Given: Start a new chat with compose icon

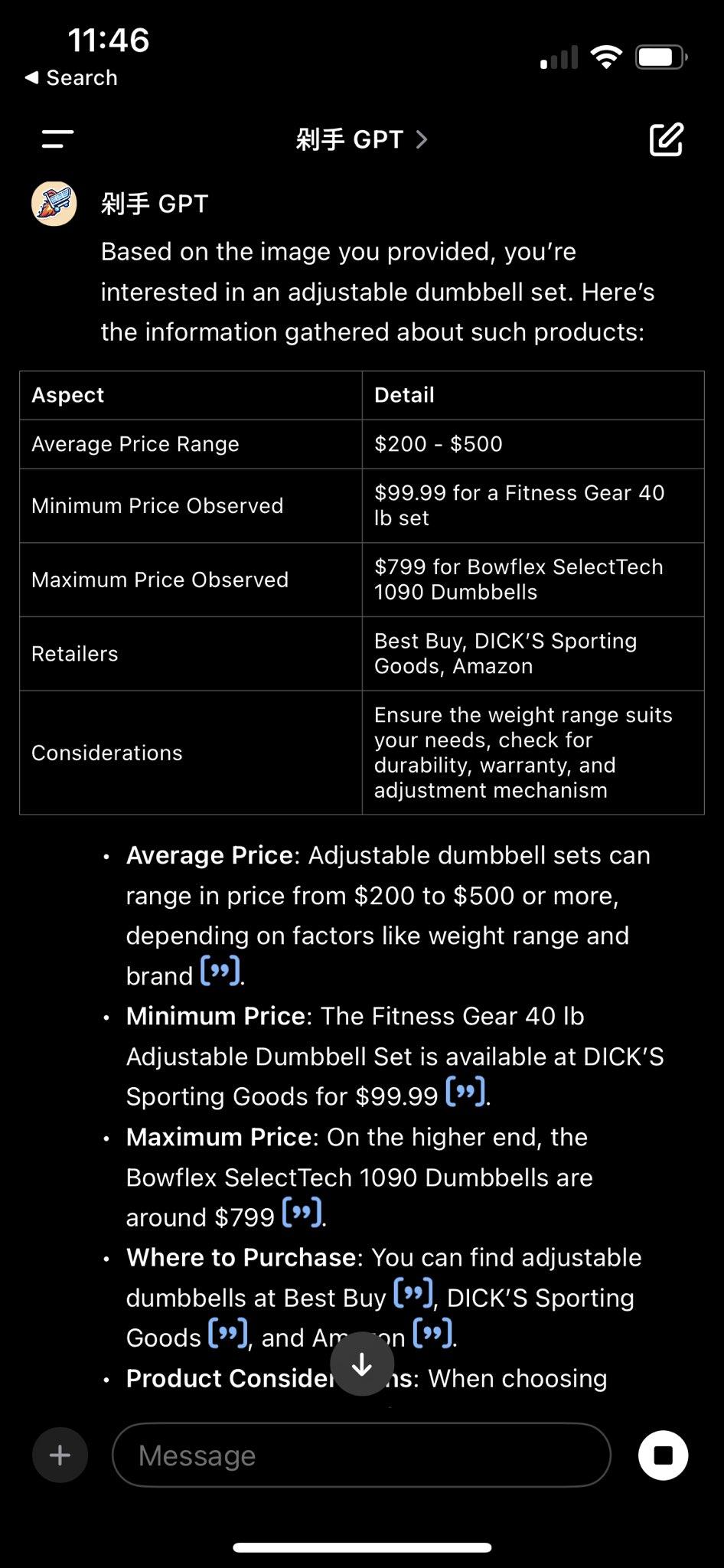Looking at the screenshot, I should (x=666, y=139).
